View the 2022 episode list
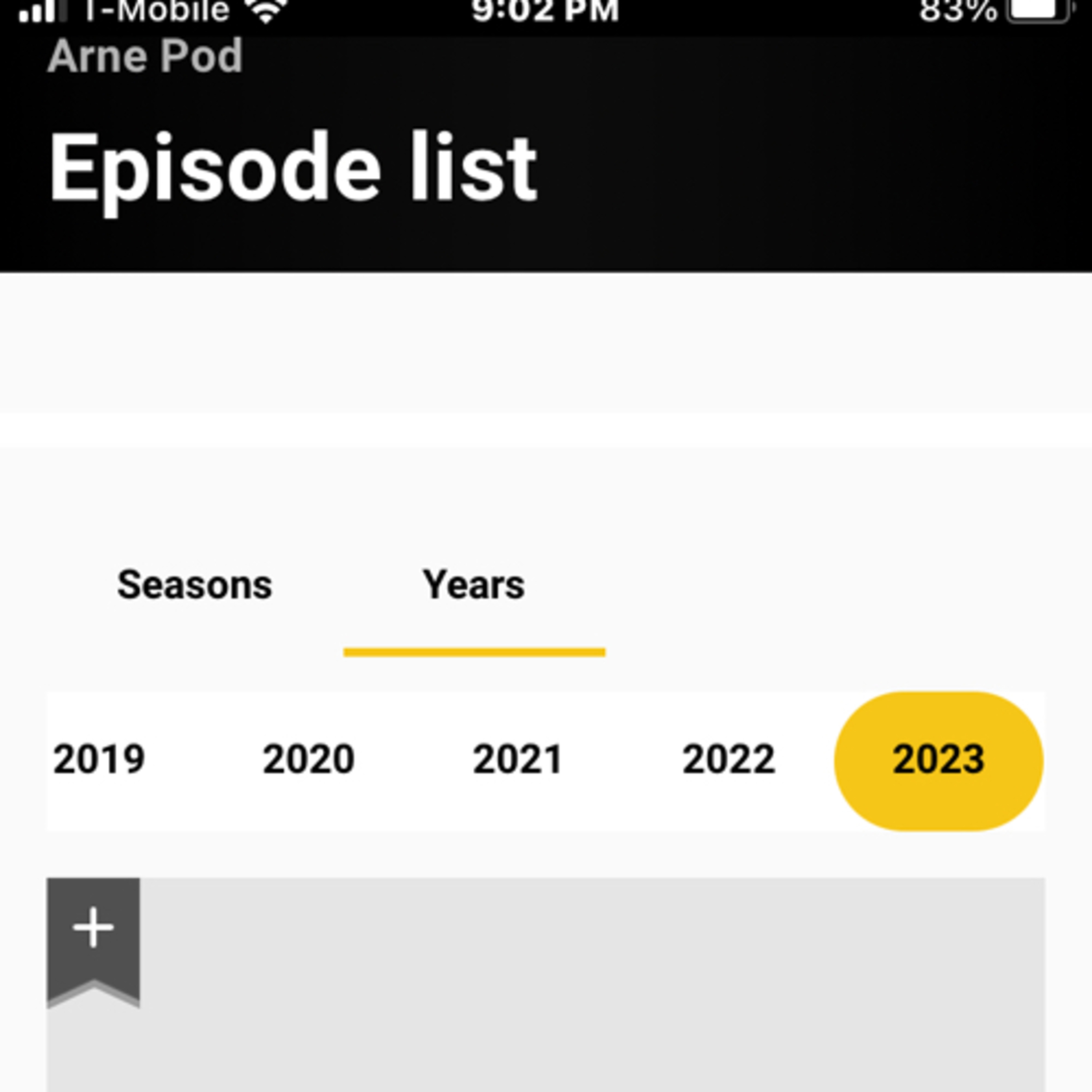Screen dimensions: 1092x1092 [x=729, y=759]
